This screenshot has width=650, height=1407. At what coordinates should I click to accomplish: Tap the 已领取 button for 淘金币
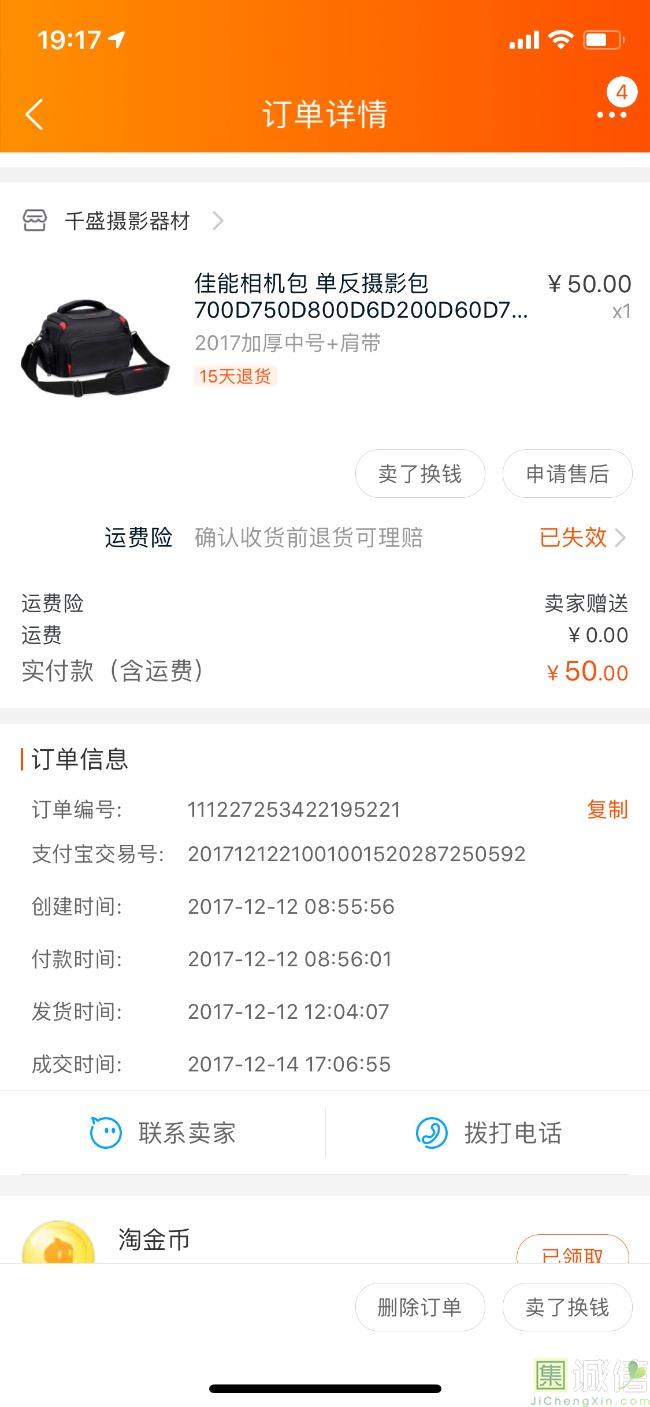coord(572,1251)
